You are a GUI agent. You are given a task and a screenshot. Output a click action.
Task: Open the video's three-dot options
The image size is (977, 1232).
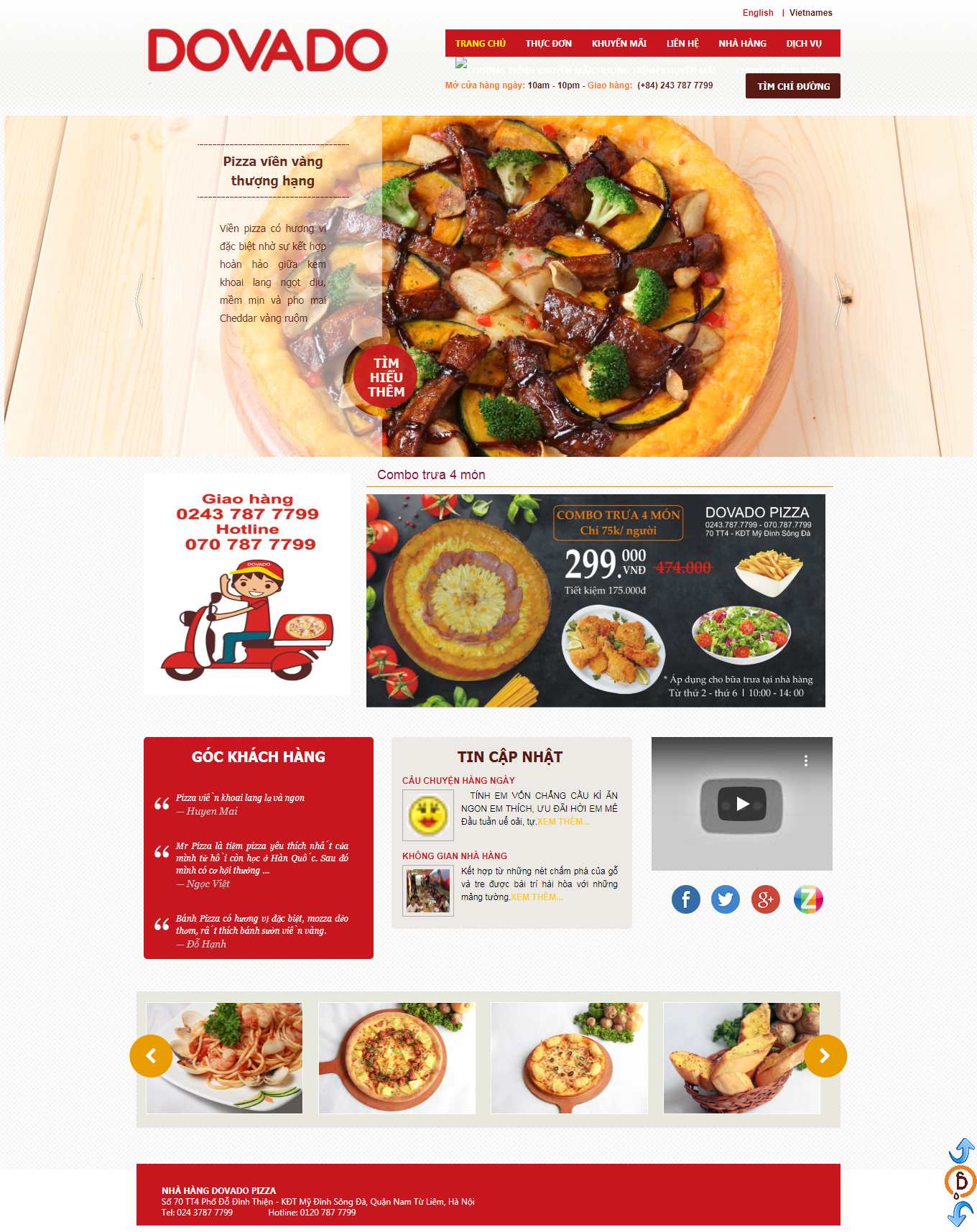click(x=805, y=761)
